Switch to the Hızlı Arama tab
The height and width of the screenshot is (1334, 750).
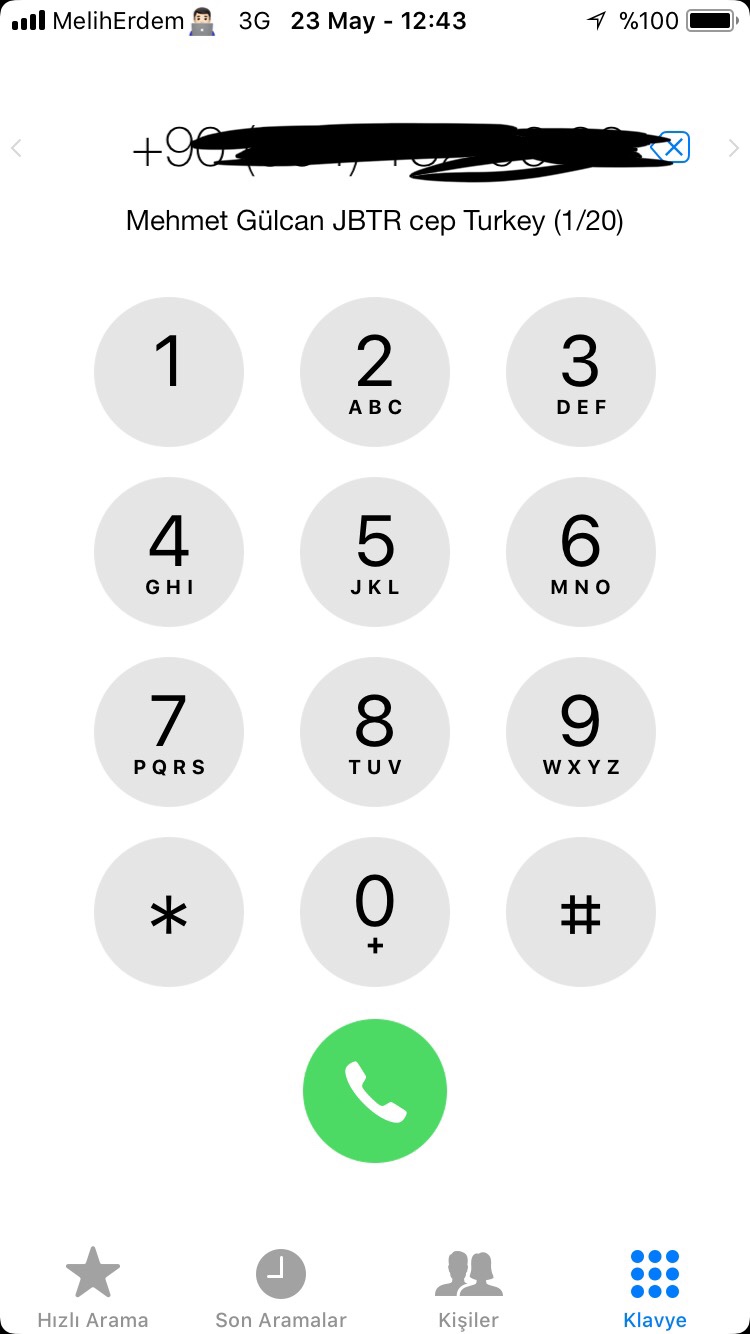(93, 1288)
